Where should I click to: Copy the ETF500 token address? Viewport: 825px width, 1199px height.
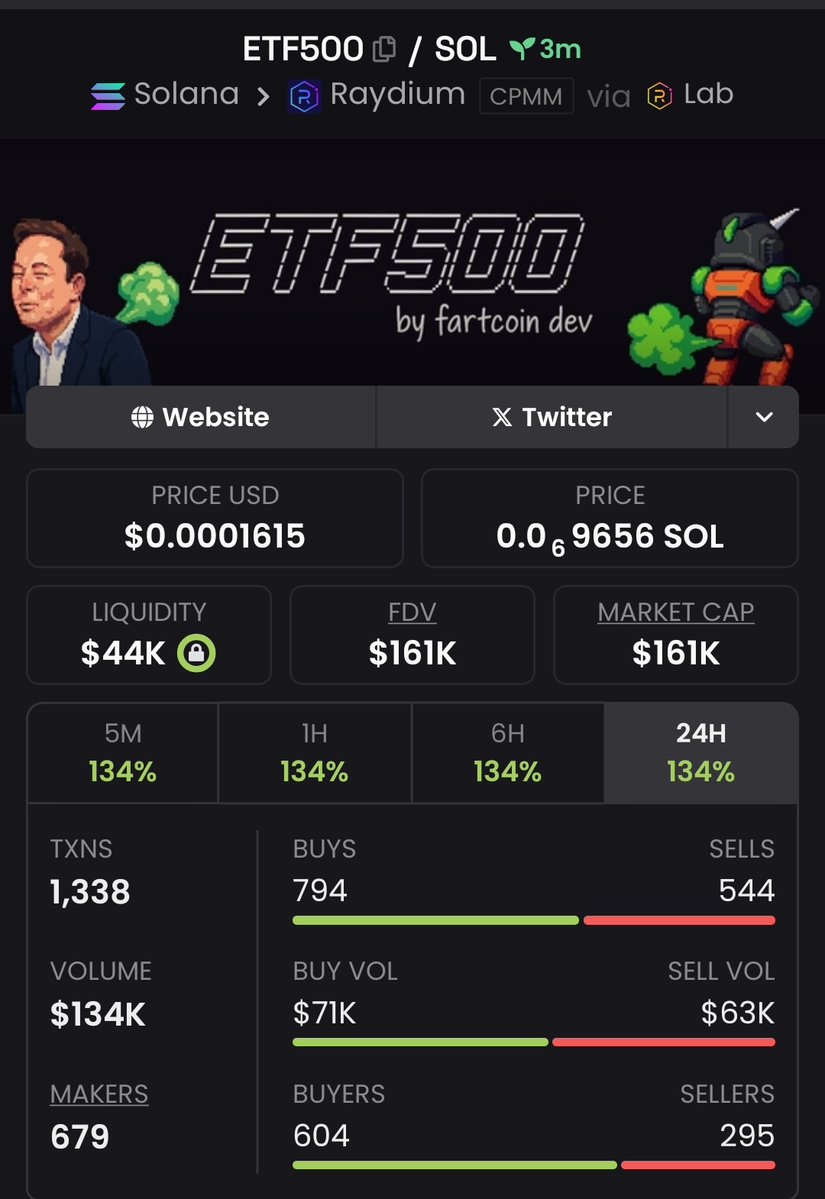click(384, 48)
